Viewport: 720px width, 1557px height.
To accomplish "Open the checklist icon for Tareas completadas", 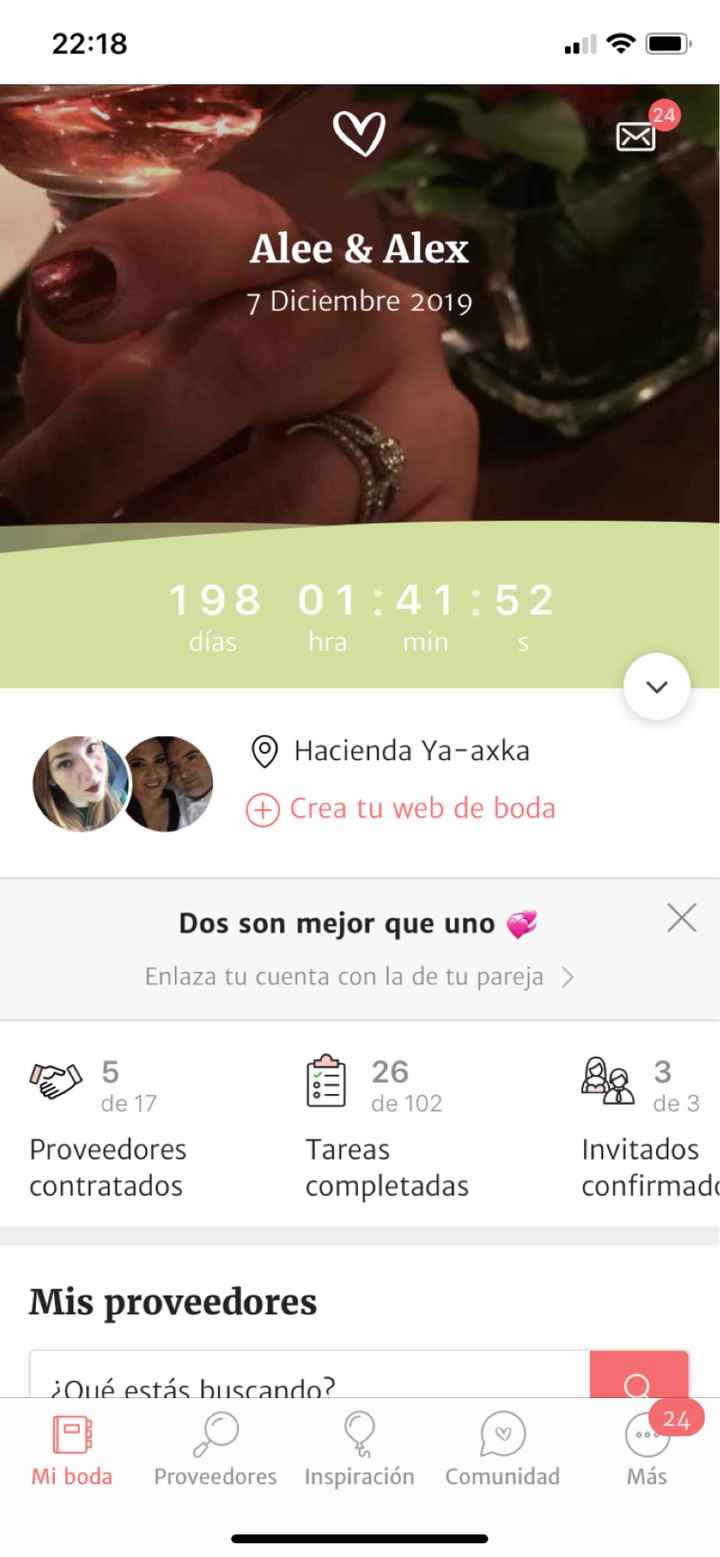I will pyautogui.click(x=325, y=1080).
